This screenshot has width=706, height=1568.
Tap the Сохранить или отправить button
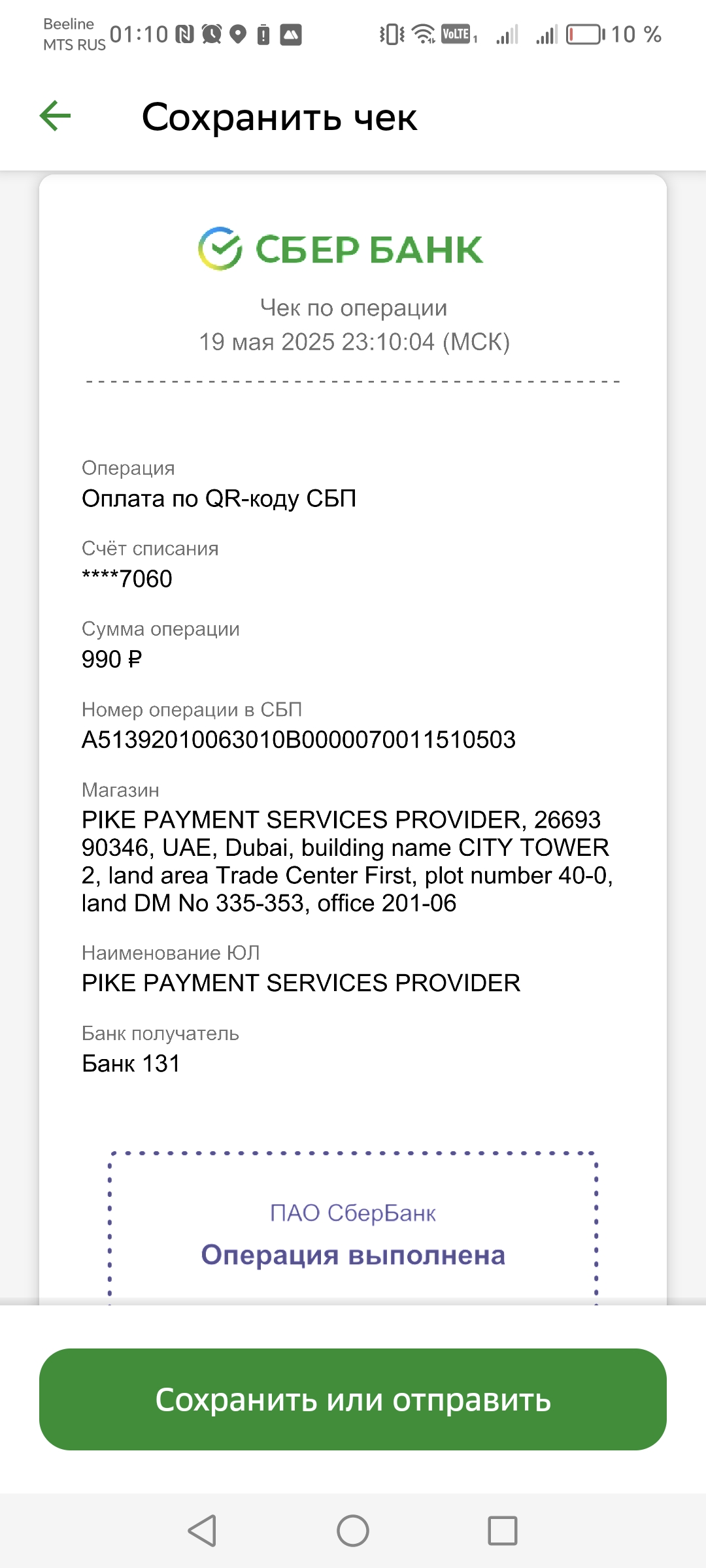tap(353, 1399)
